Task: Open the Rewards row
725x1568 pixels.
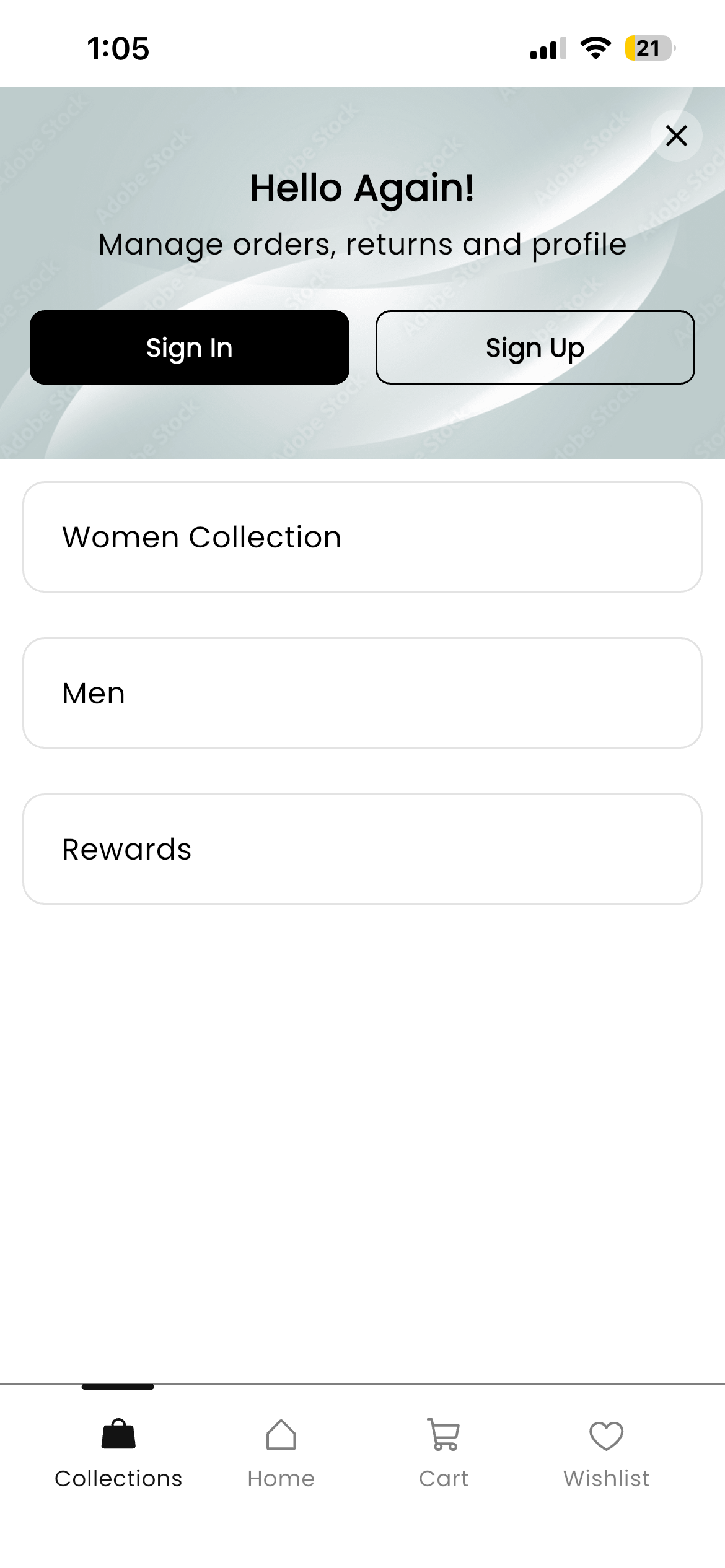Action: [362, 849]
